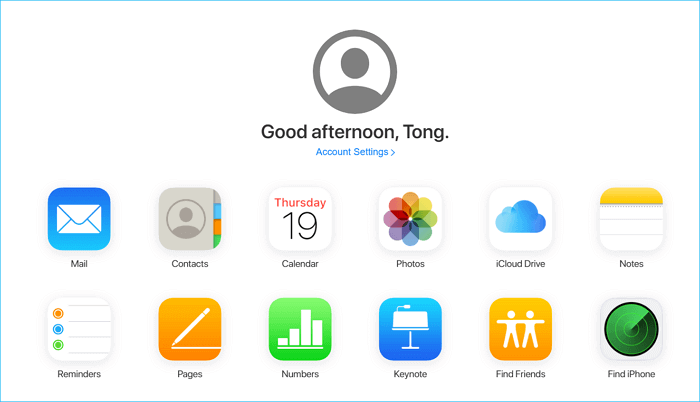The width and height of the screenshot is (700, 402).
Task: Launch the Contacts app
Action: click(x=189, y=219)
